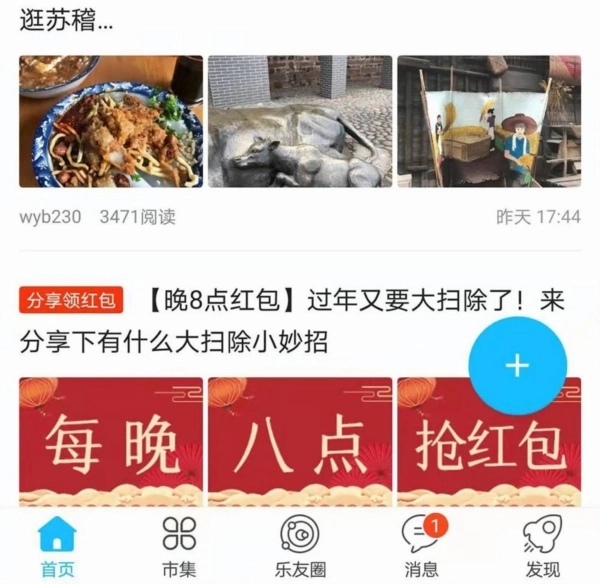The image size is (600, 584).
Task: Open the 市集 tab
Action: [179, 546]
